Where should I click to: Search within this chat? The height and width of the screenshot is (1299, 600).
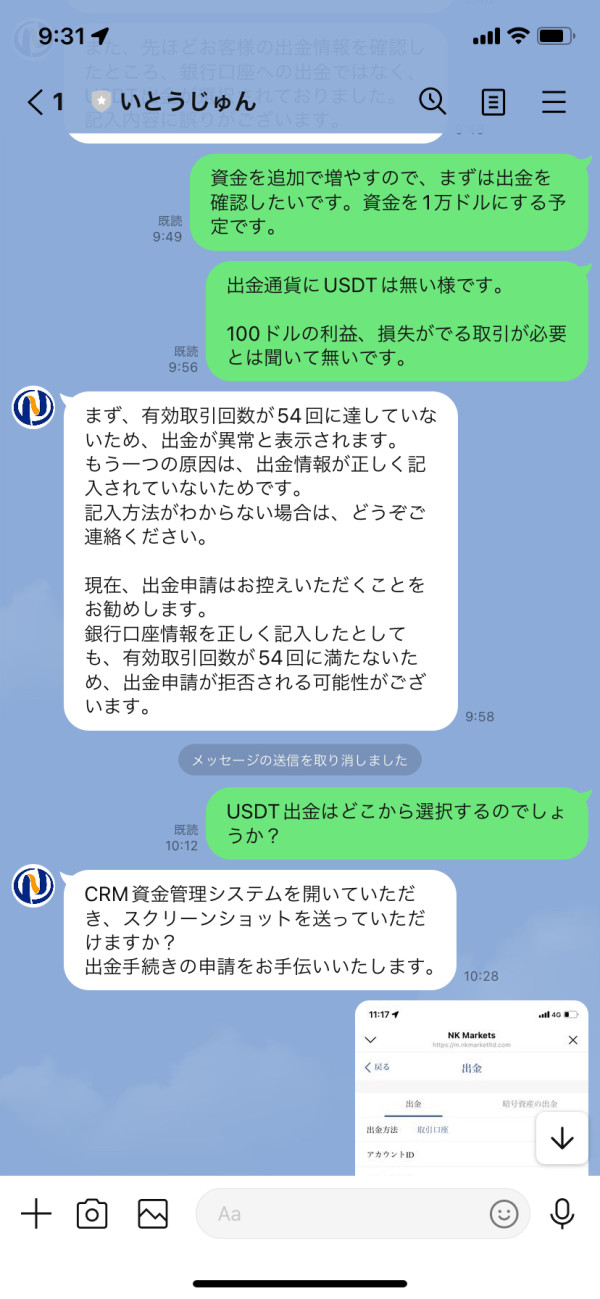click(432, 101)
